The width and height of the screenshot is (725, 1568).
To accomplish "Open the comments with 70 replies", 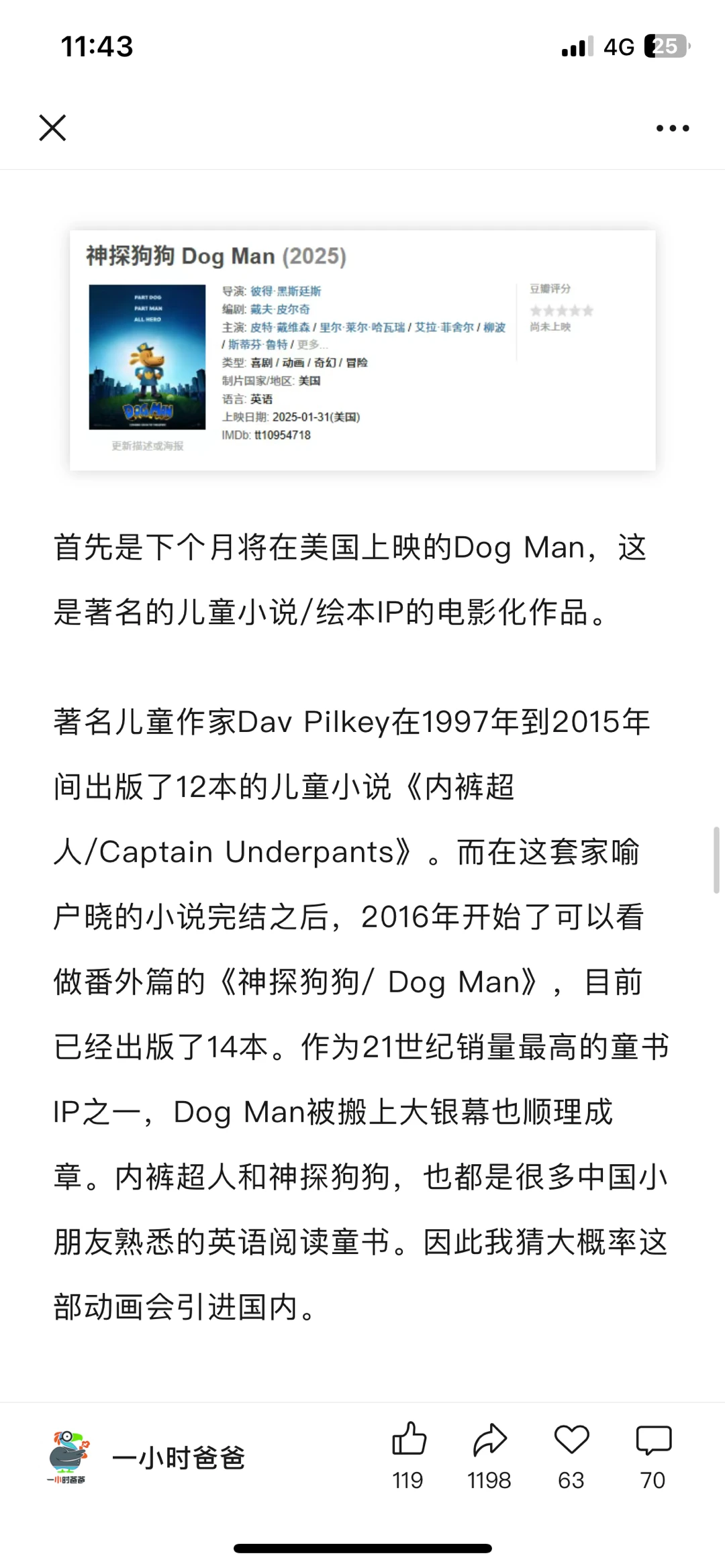I will click(x=653, y=1440).
